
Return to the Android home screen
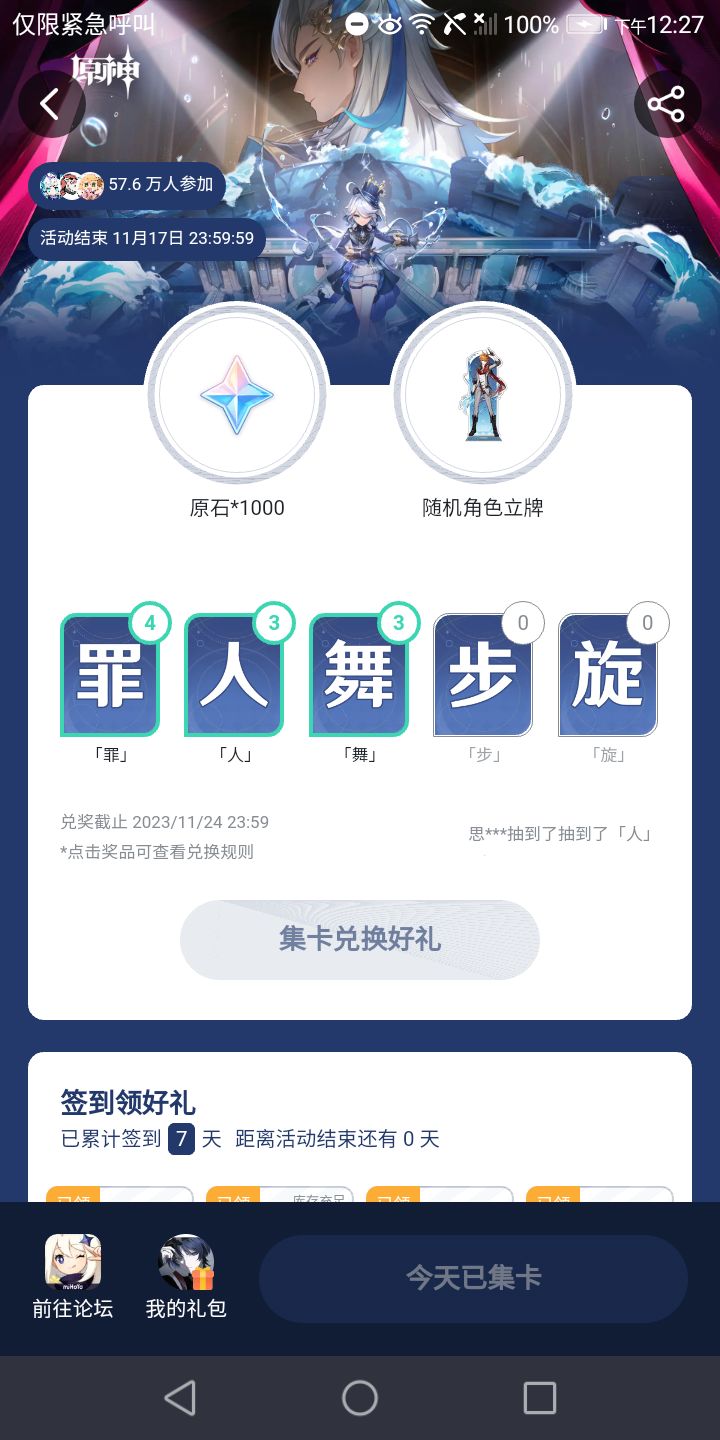(360, 1398)
